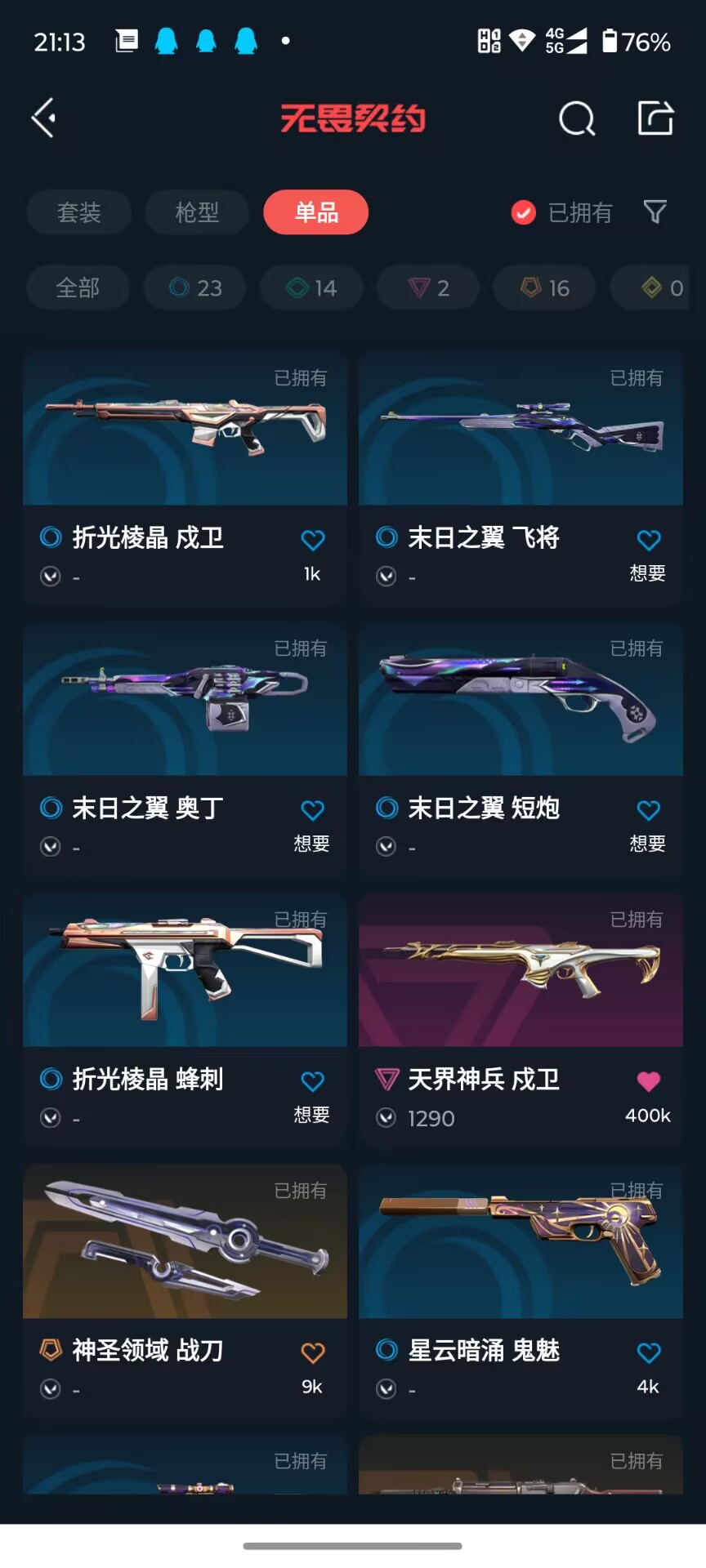Switch to the 枪型 tab

tap(197, 213)
